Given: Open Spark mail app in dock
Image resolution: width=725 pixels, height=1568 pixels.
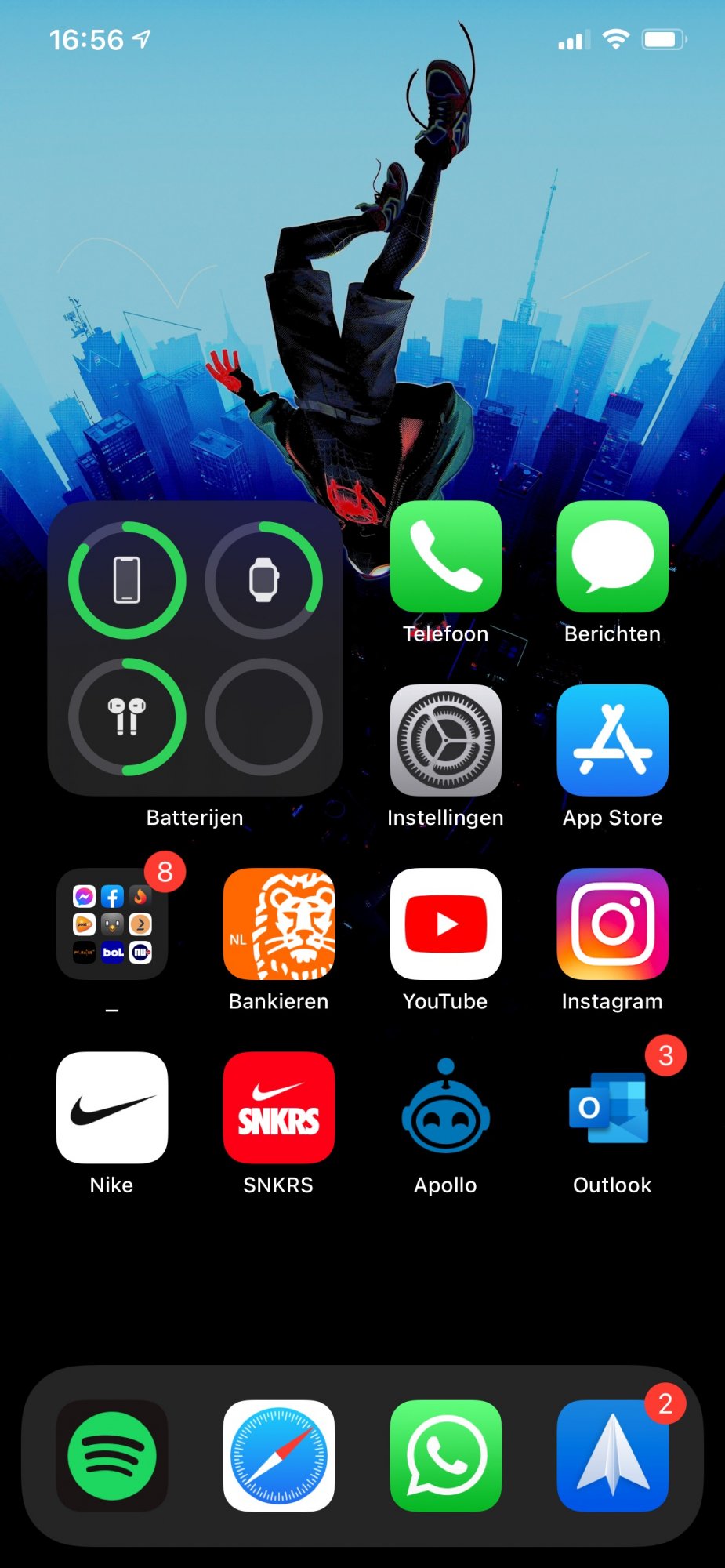Looking at the screenshot, I should coord(612,1456).
